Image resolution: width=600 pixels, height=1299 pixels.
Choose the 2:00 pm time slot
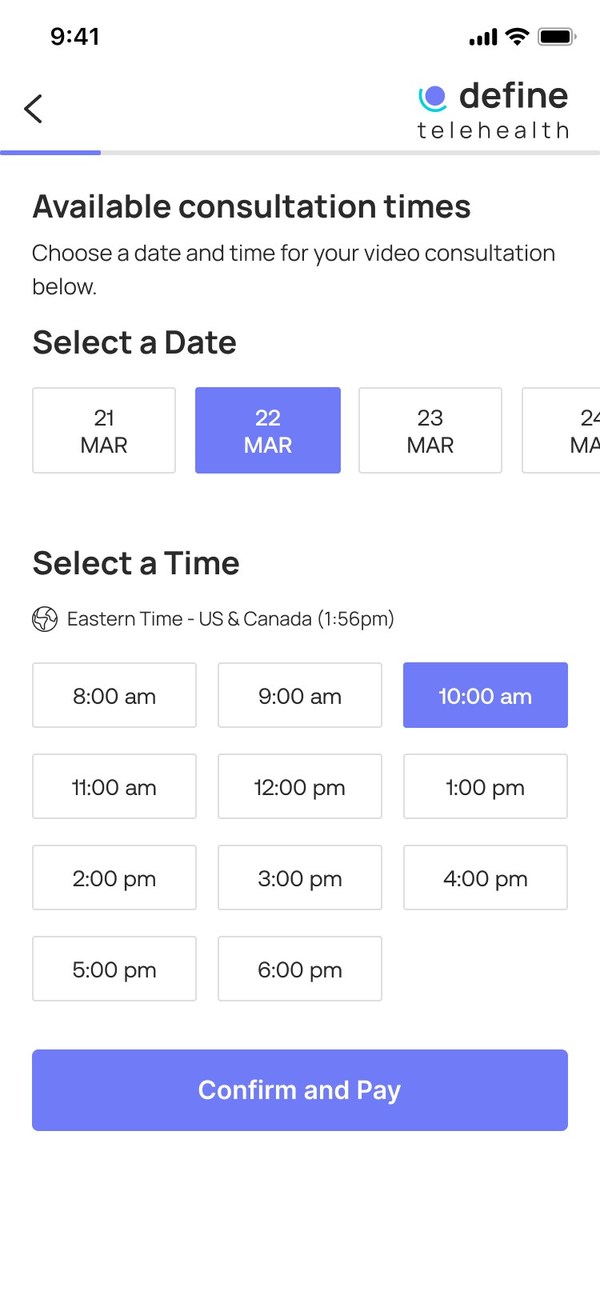(114, 877)
